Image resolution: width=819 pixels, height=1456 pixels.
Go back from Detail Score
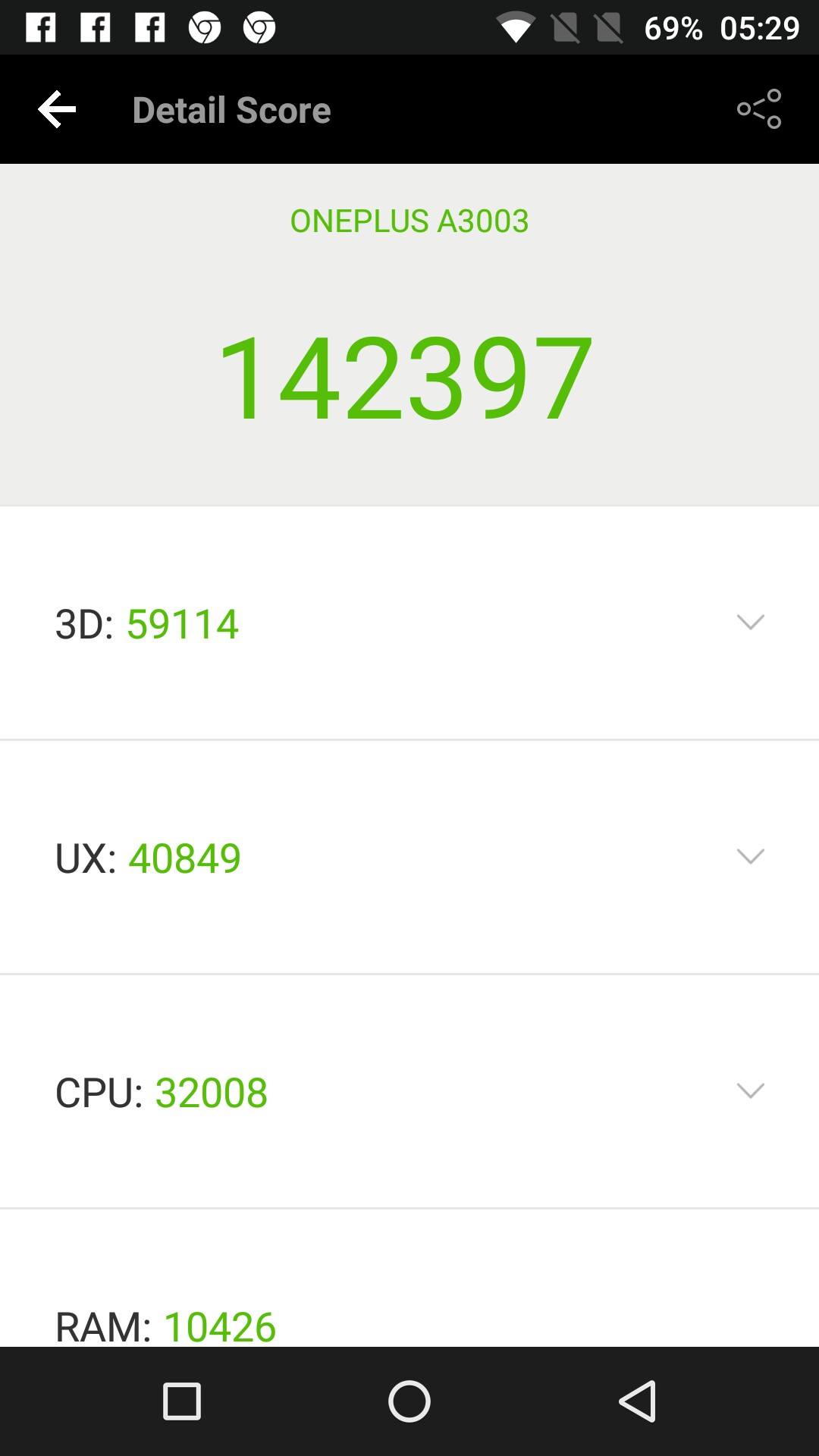(57, 110)
